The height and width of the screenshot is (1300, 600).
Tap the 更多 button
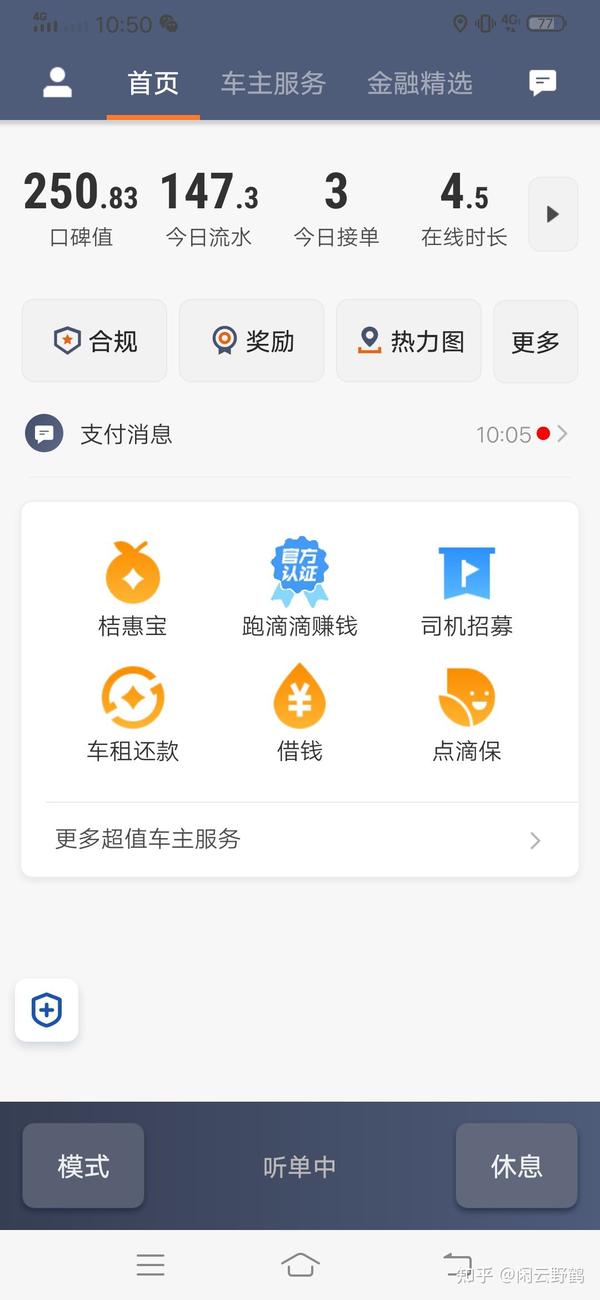(536, 341)
